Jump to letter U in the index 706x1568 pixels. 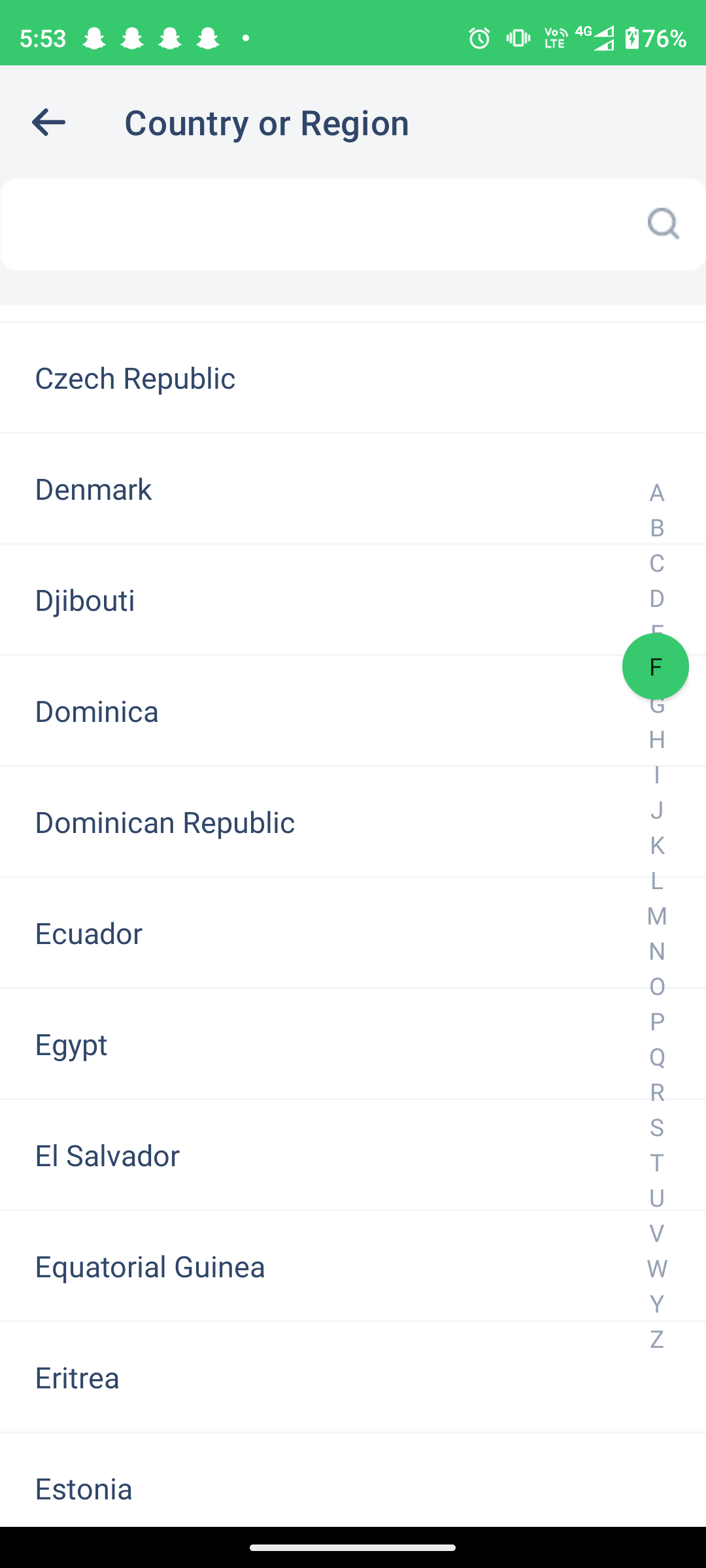click(657, 1199)
